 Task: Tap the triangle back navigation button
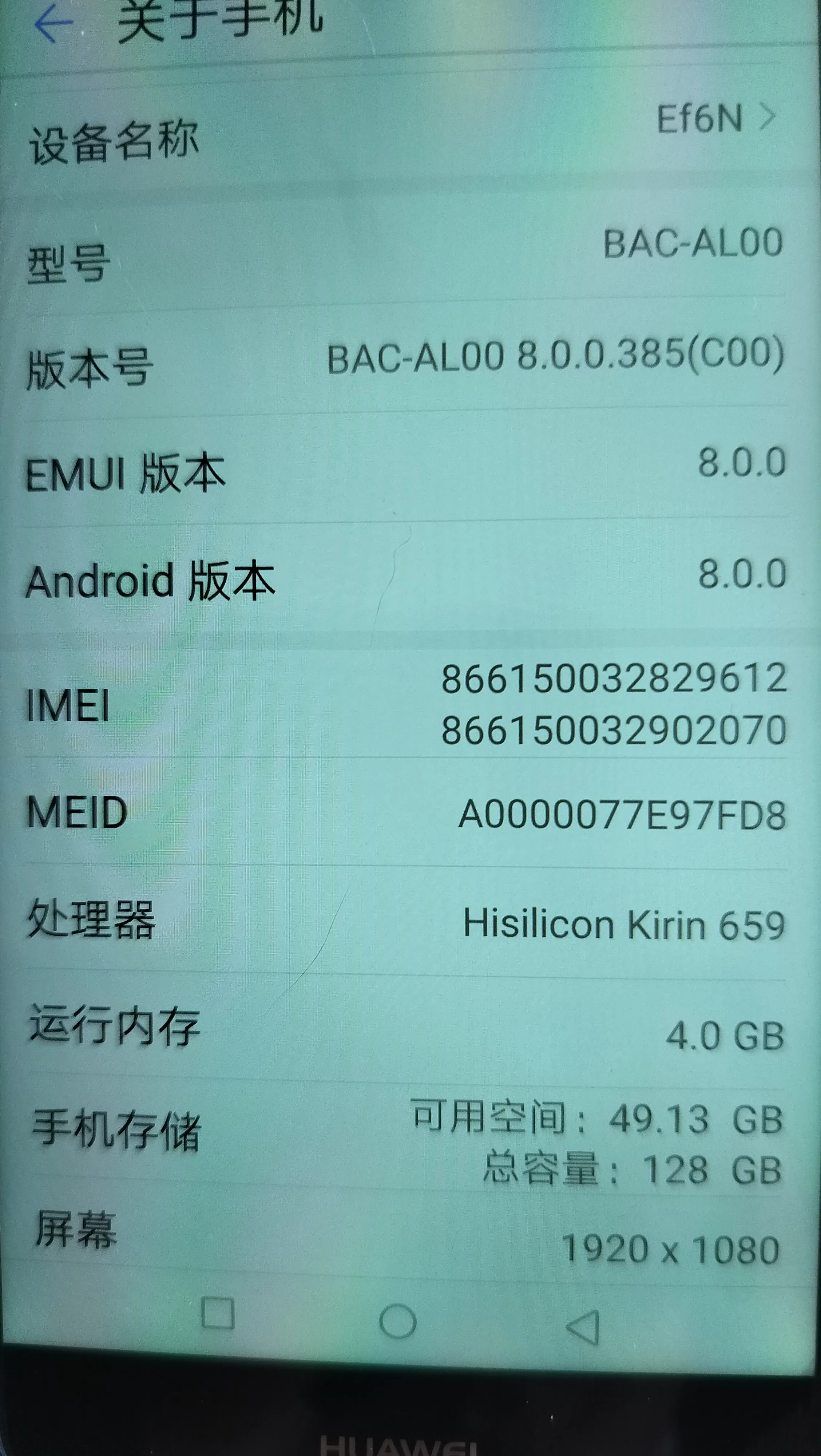pos(583,1327)
